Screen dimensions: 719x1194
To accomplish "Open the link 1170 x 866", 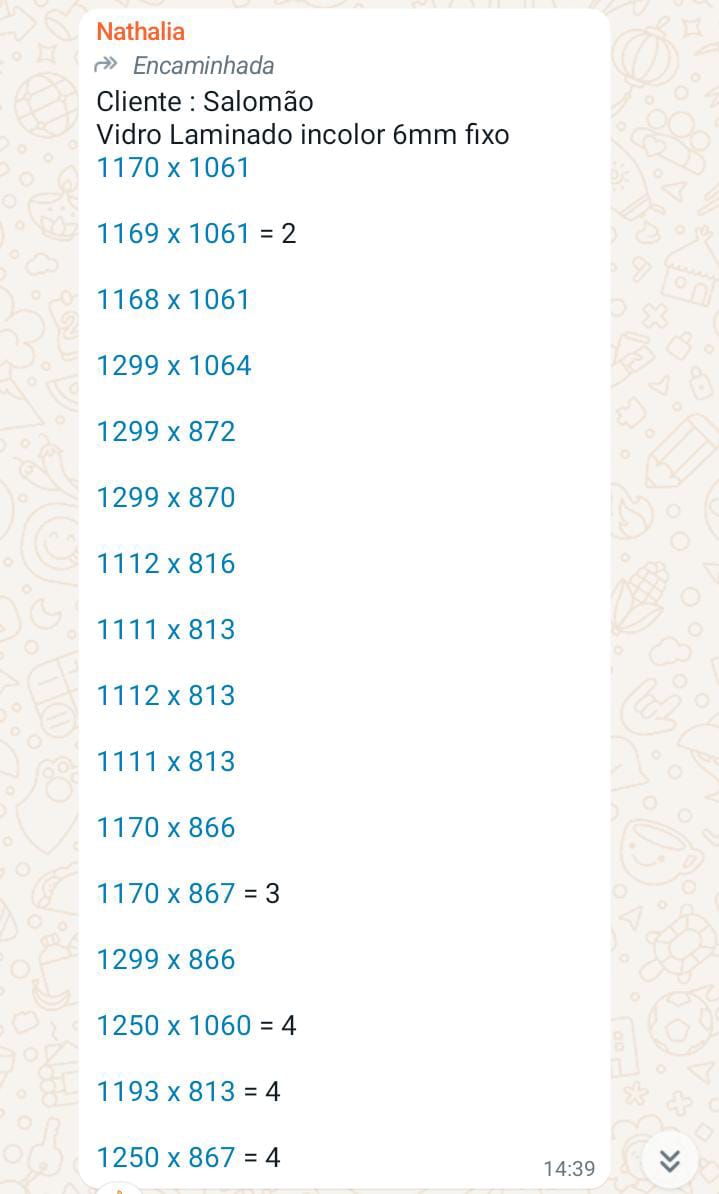I will 166,828.
